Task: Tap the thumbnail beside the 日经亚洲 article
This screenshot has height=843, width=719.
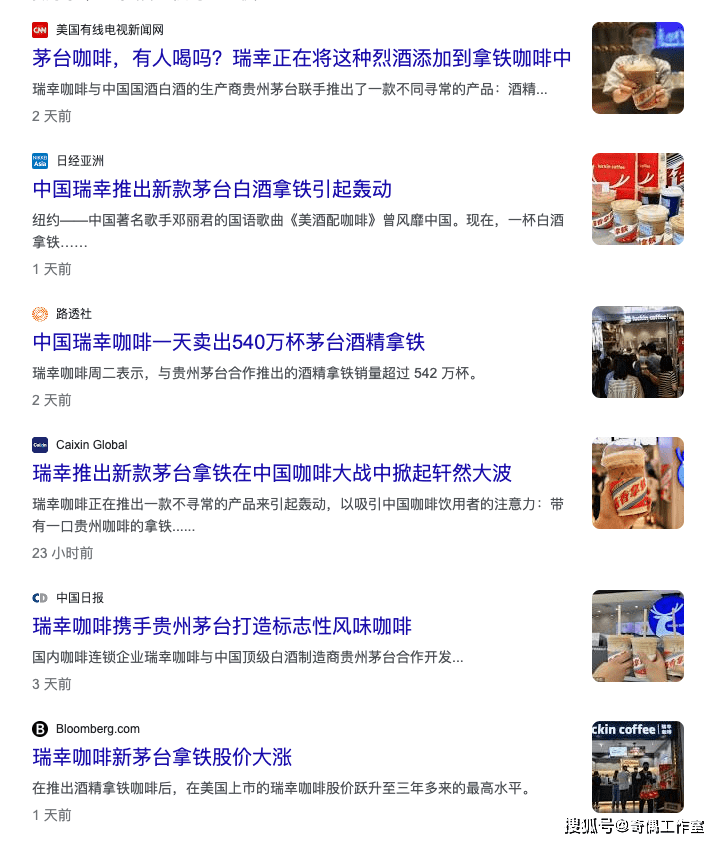Action: [638, 199]
